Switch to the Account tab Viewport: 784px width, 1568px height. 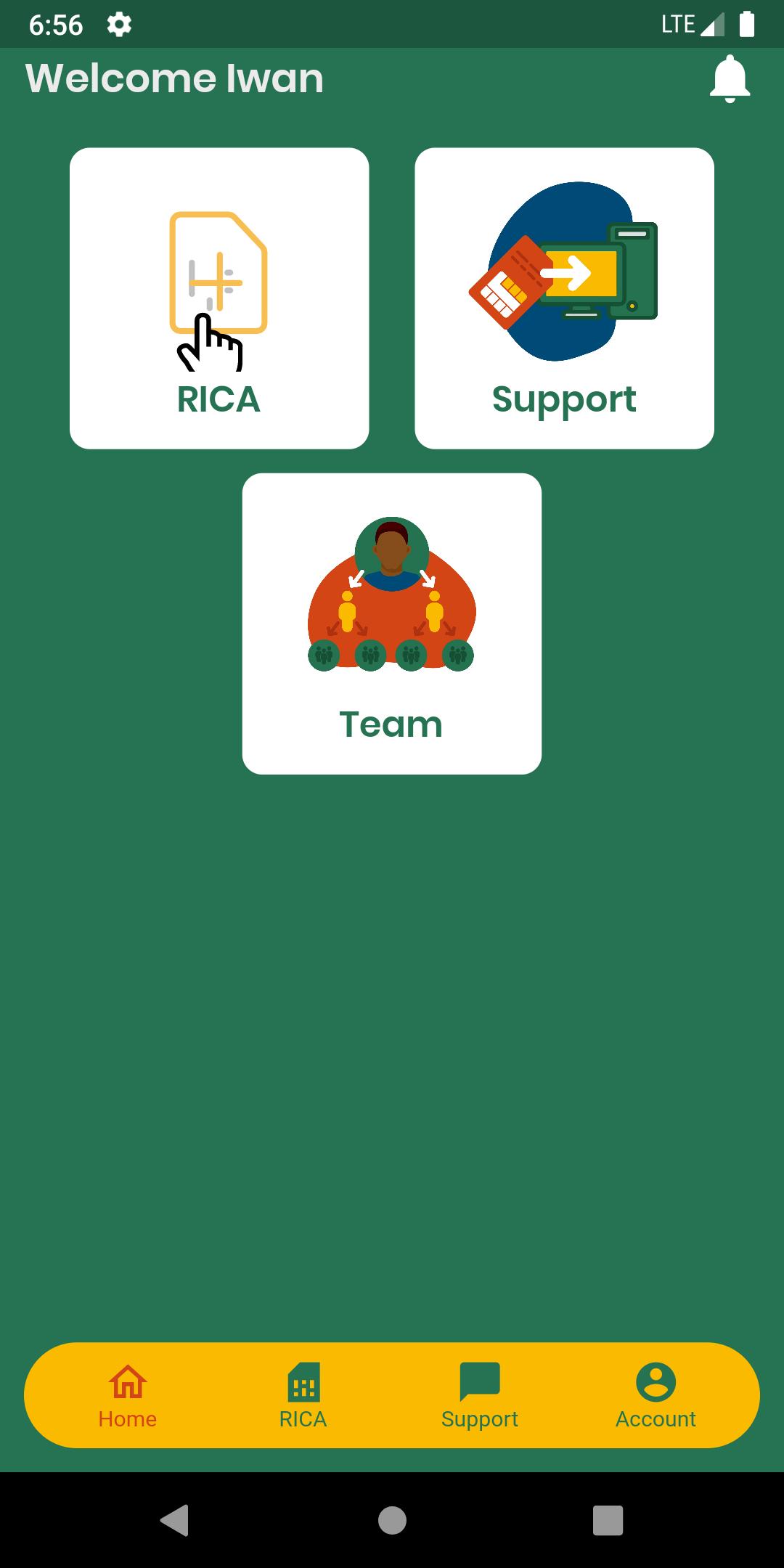(656, 1395)
